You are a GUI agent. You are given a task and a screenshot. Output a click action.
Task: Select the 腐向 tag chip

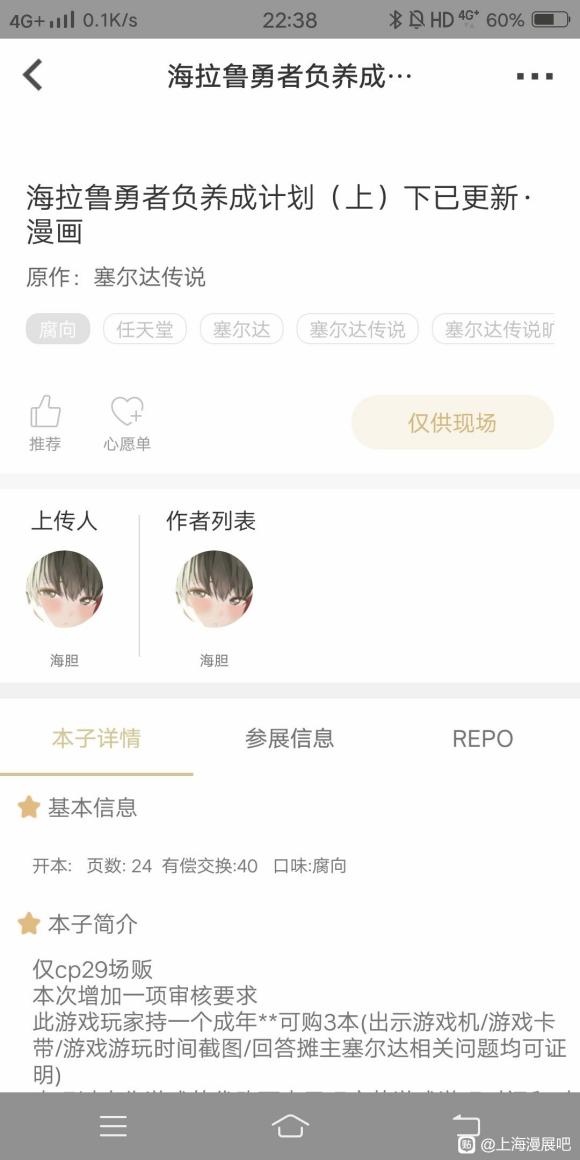click(x=58, y=329)
